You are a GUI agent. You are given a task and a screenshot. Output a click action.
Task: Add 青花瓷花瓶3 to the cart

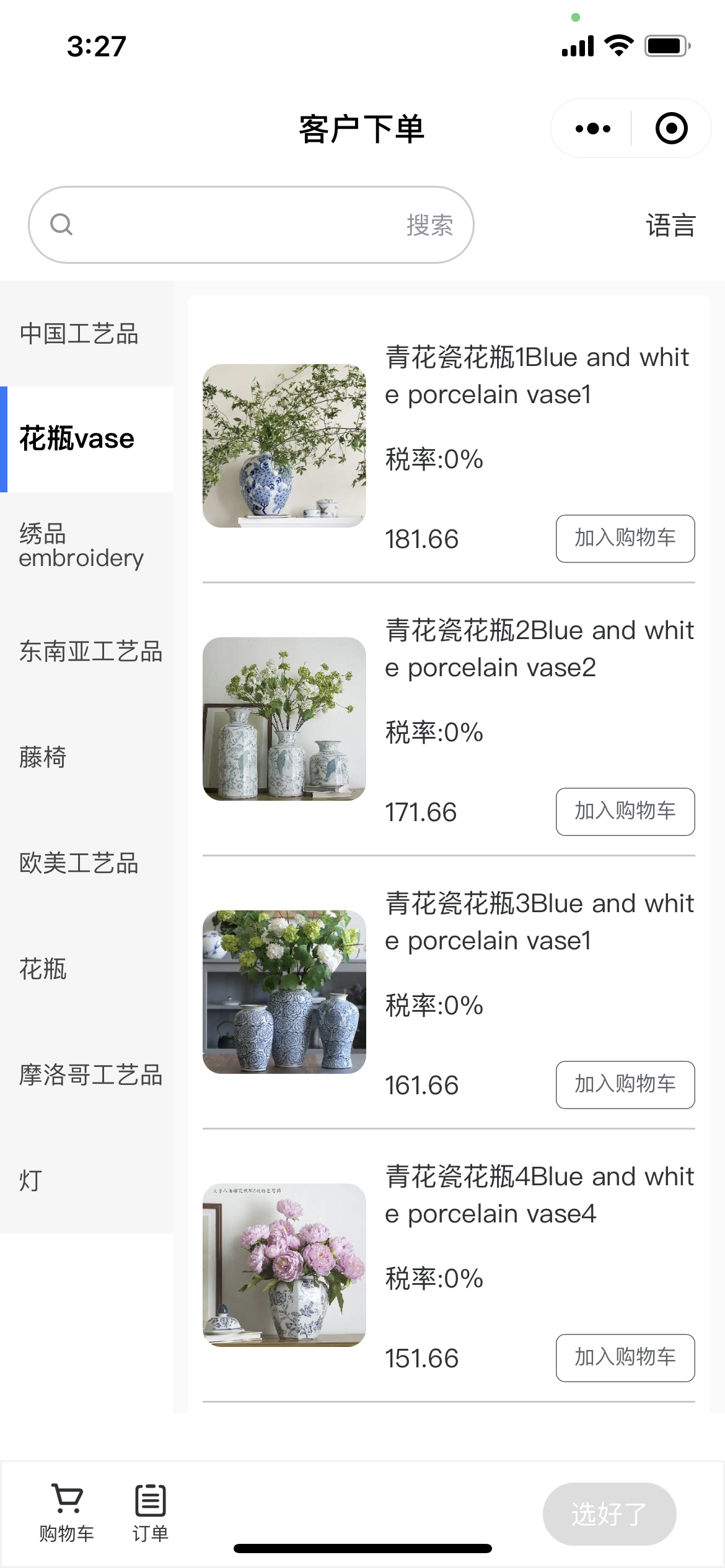click(x=625, y=1084)
